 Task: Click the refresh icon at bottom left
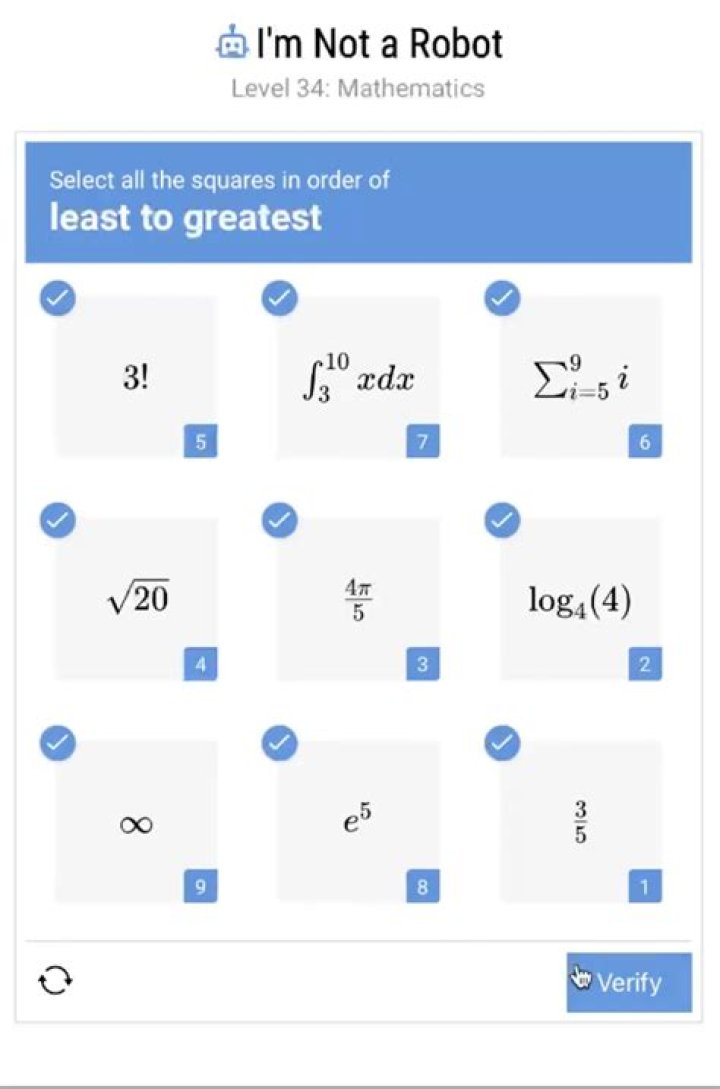pos(57,981)
